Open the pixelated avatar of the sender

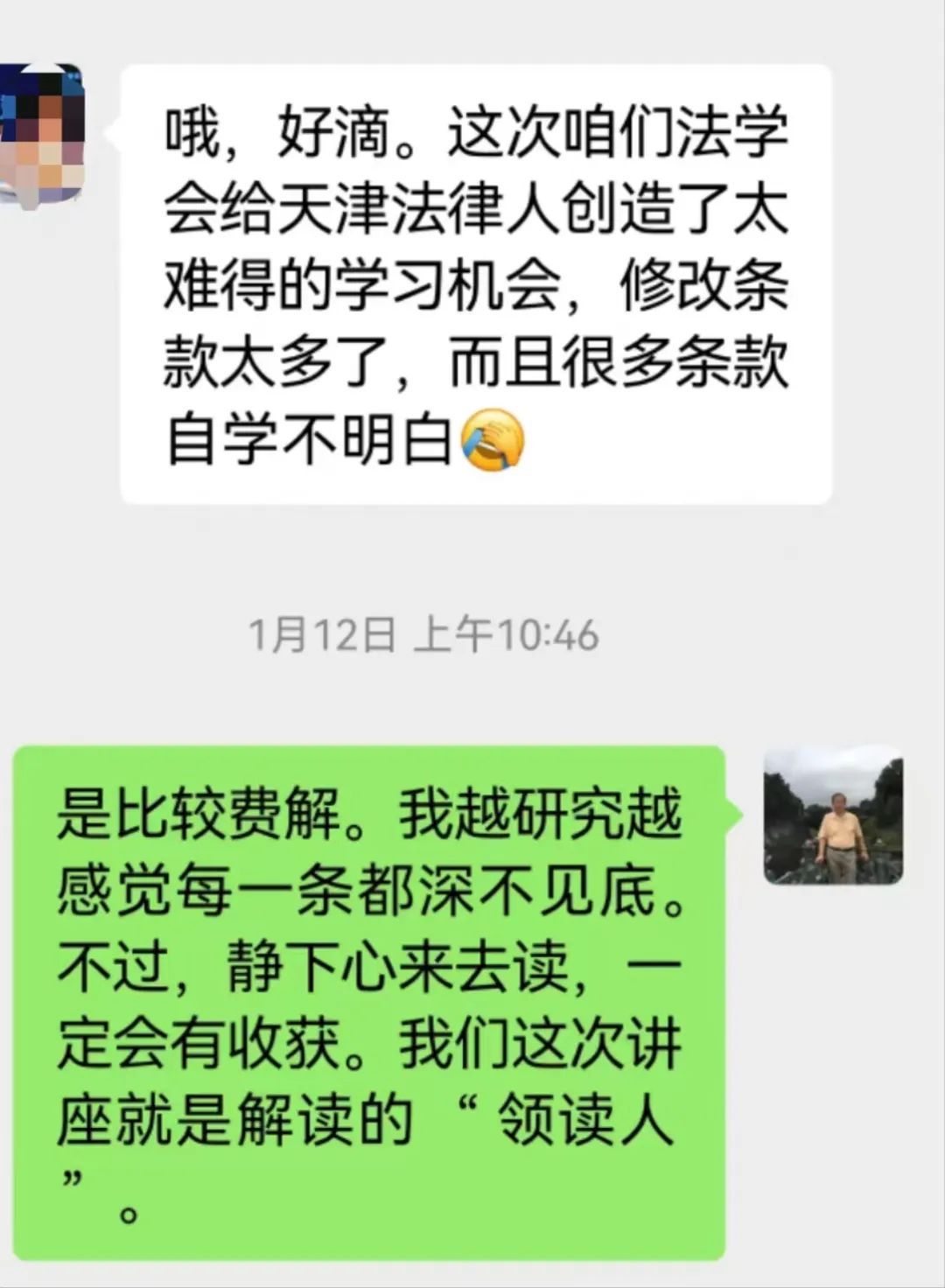41,136
